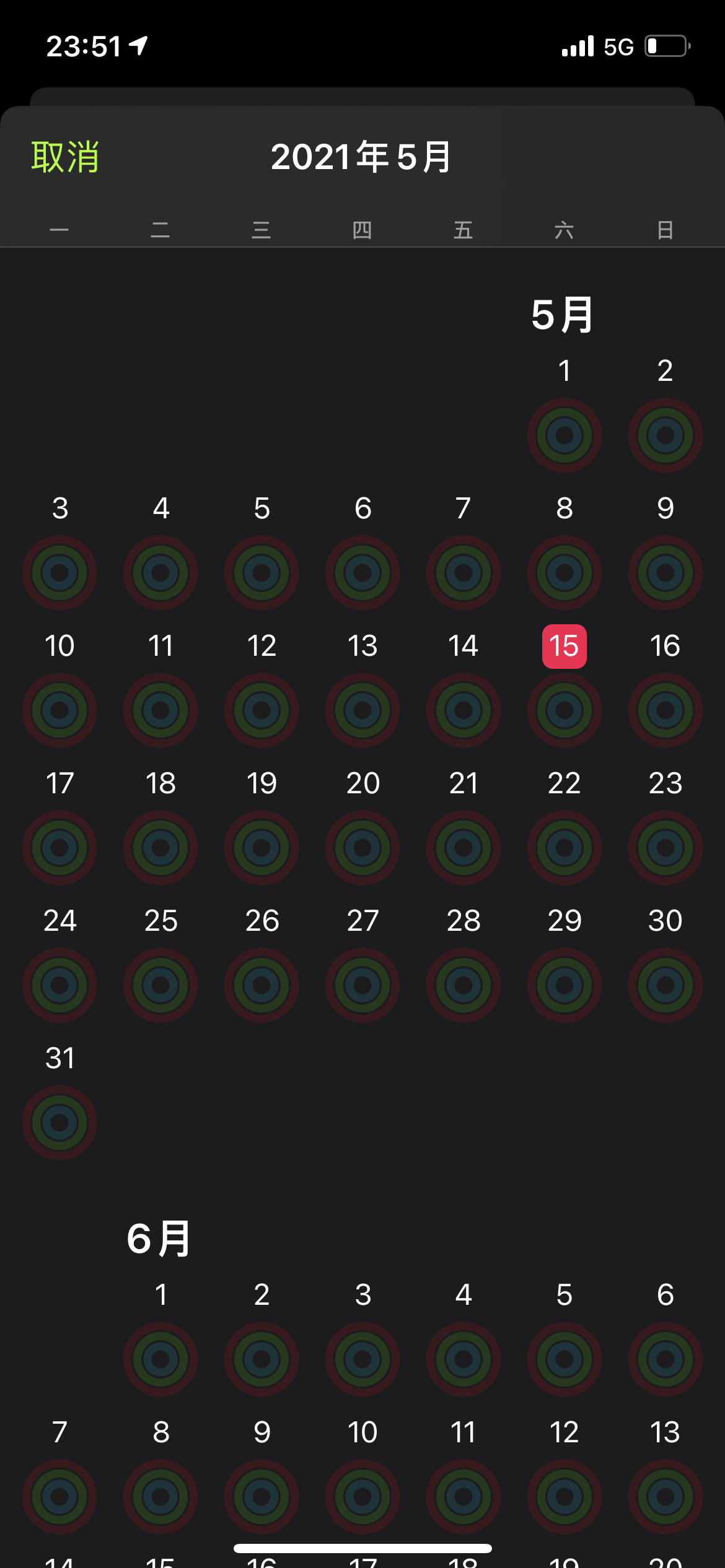Select June 9 in the calendar

pos(261,1433)
